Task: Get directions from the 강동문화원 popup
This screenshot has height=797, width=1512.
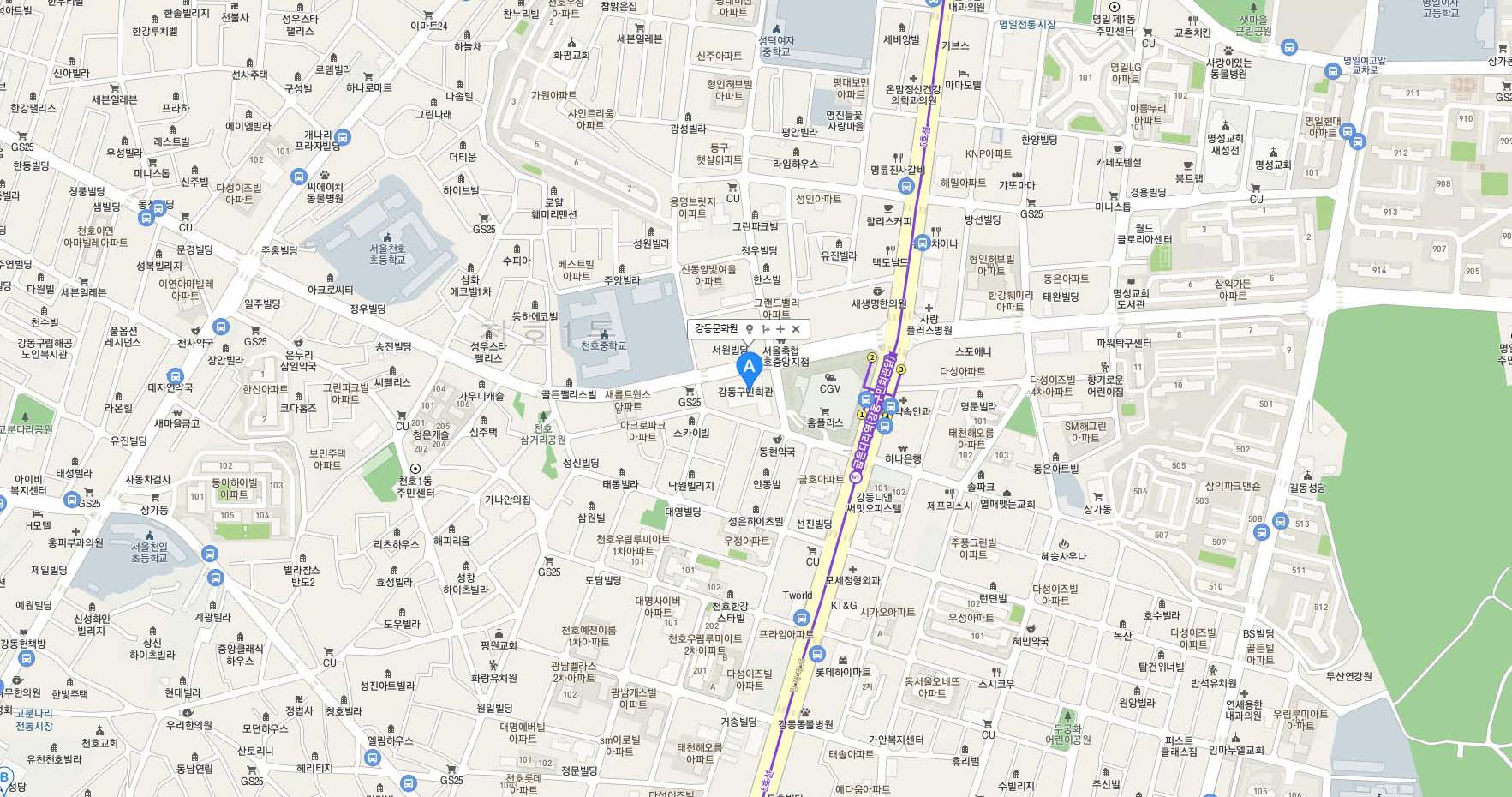Action: point(765,329)
